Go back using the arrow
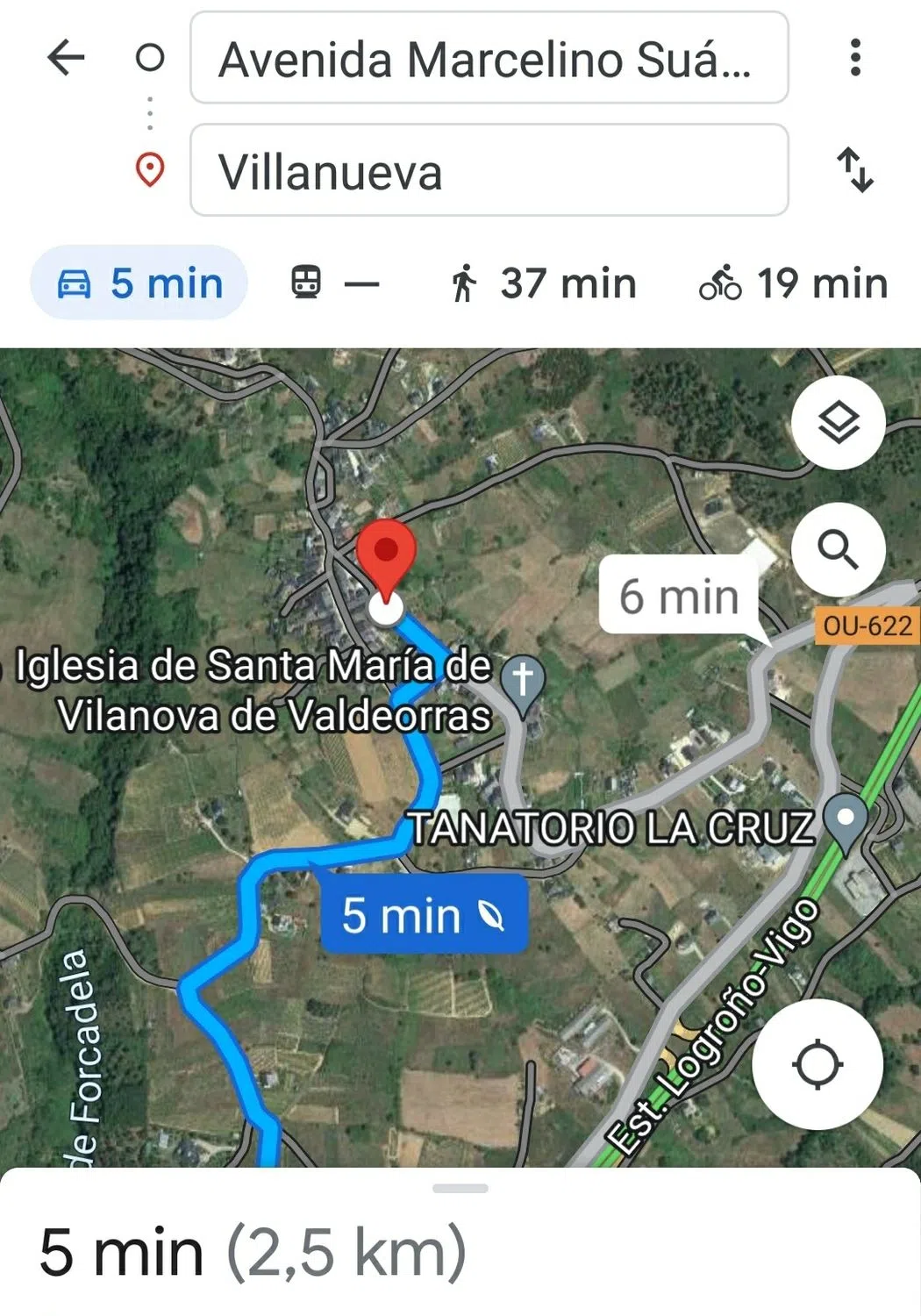Screen dimensions: 921x1316 click(x=66, y=59)
